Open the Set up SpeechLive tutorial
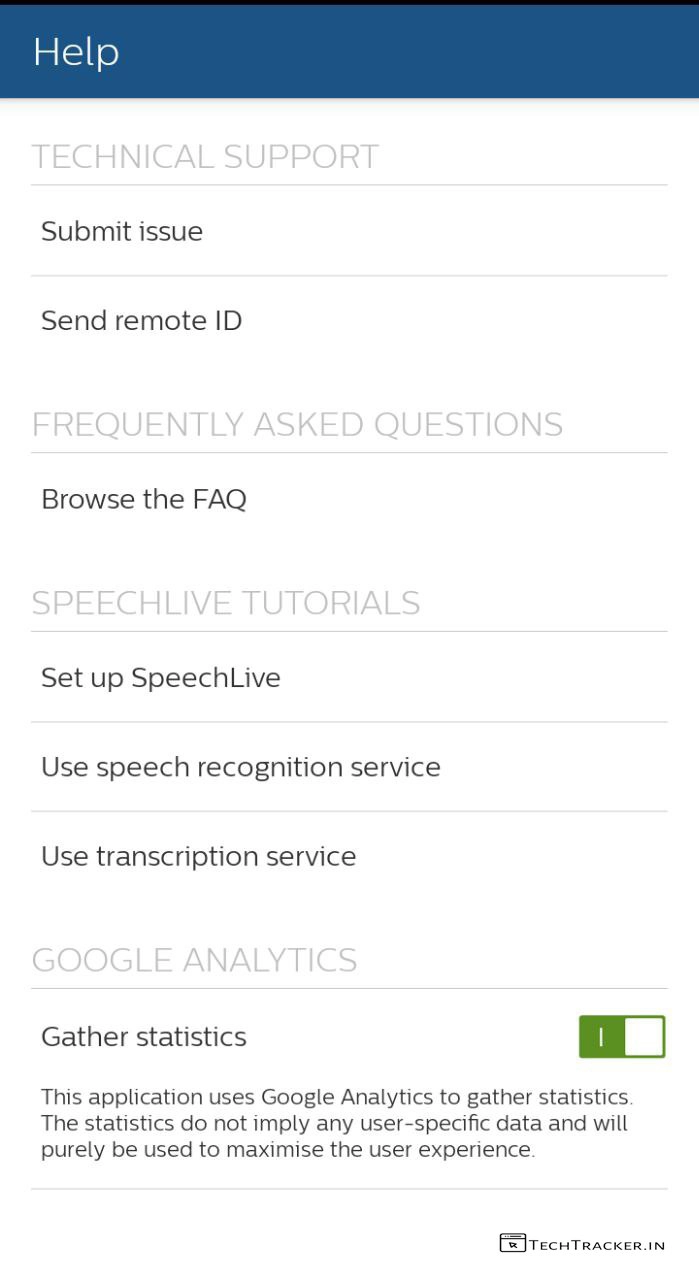The width and height of the screenshot is (699, 1280). (x=161, y=678)
